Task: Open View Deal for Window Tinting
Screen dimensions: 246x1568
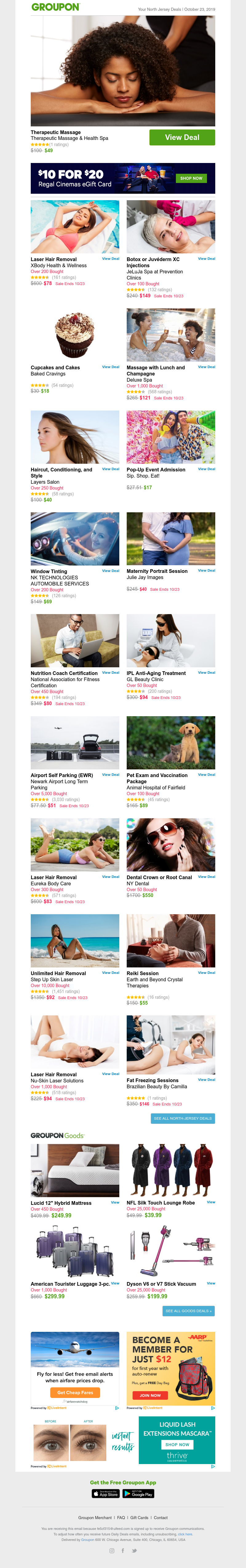Action: [110, 571]
